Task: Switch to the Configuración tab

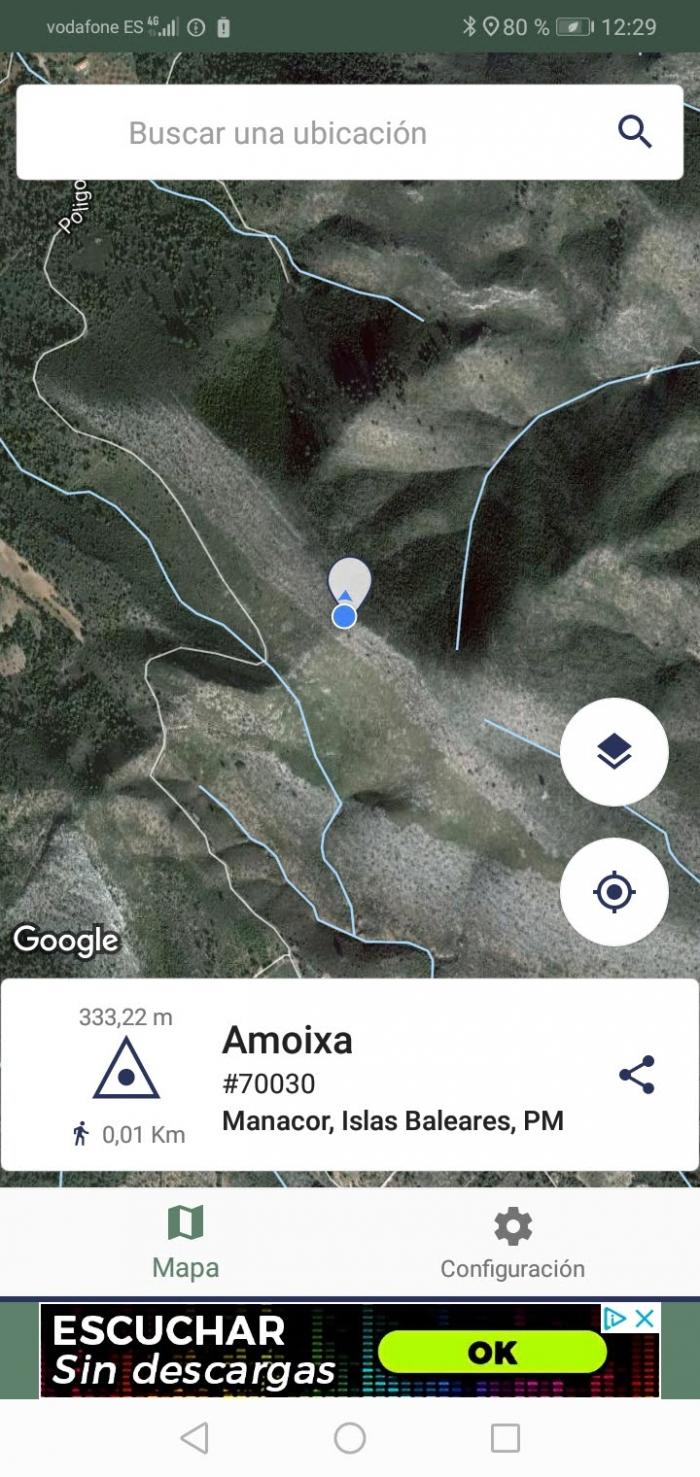Action: [513, 1243]
